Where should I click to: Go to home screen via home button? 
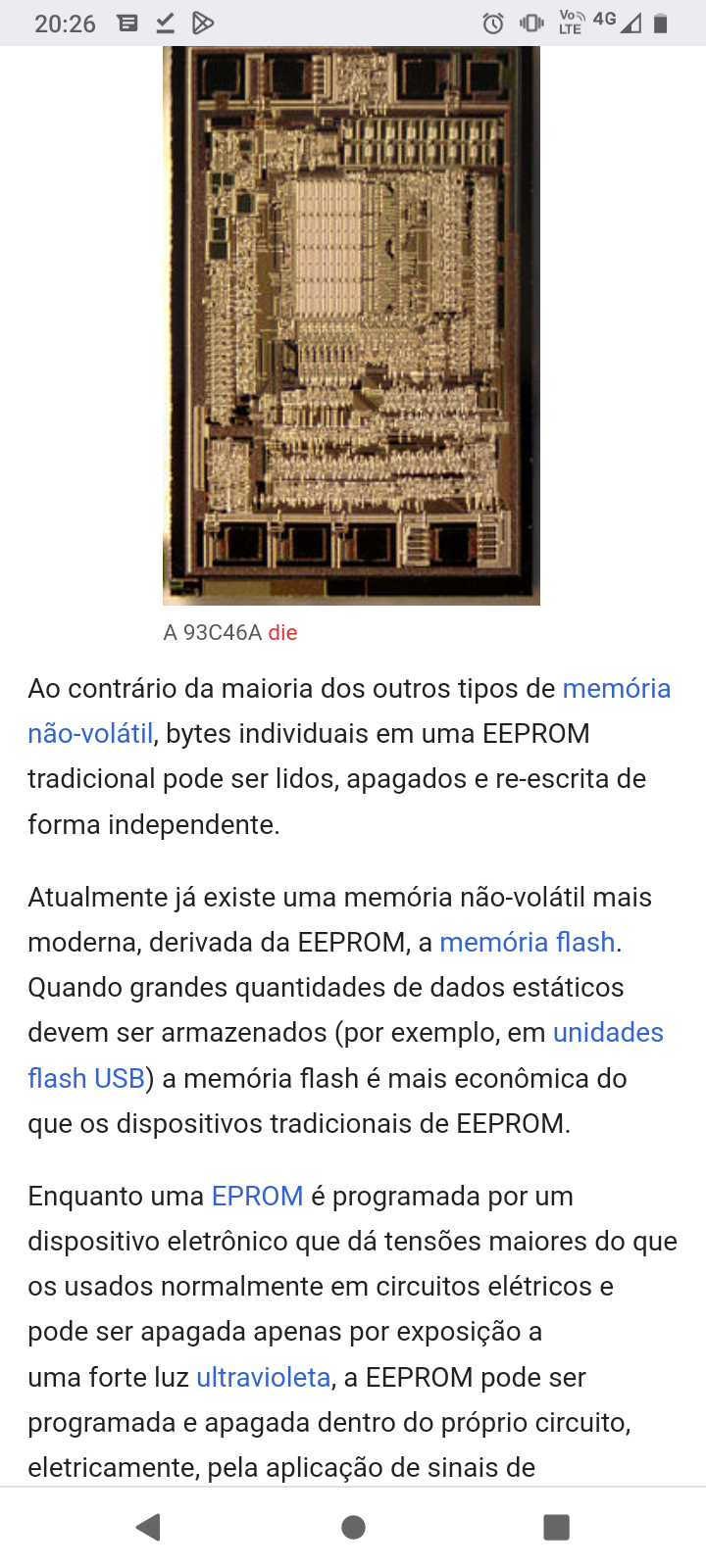(x=353, y=1527)
